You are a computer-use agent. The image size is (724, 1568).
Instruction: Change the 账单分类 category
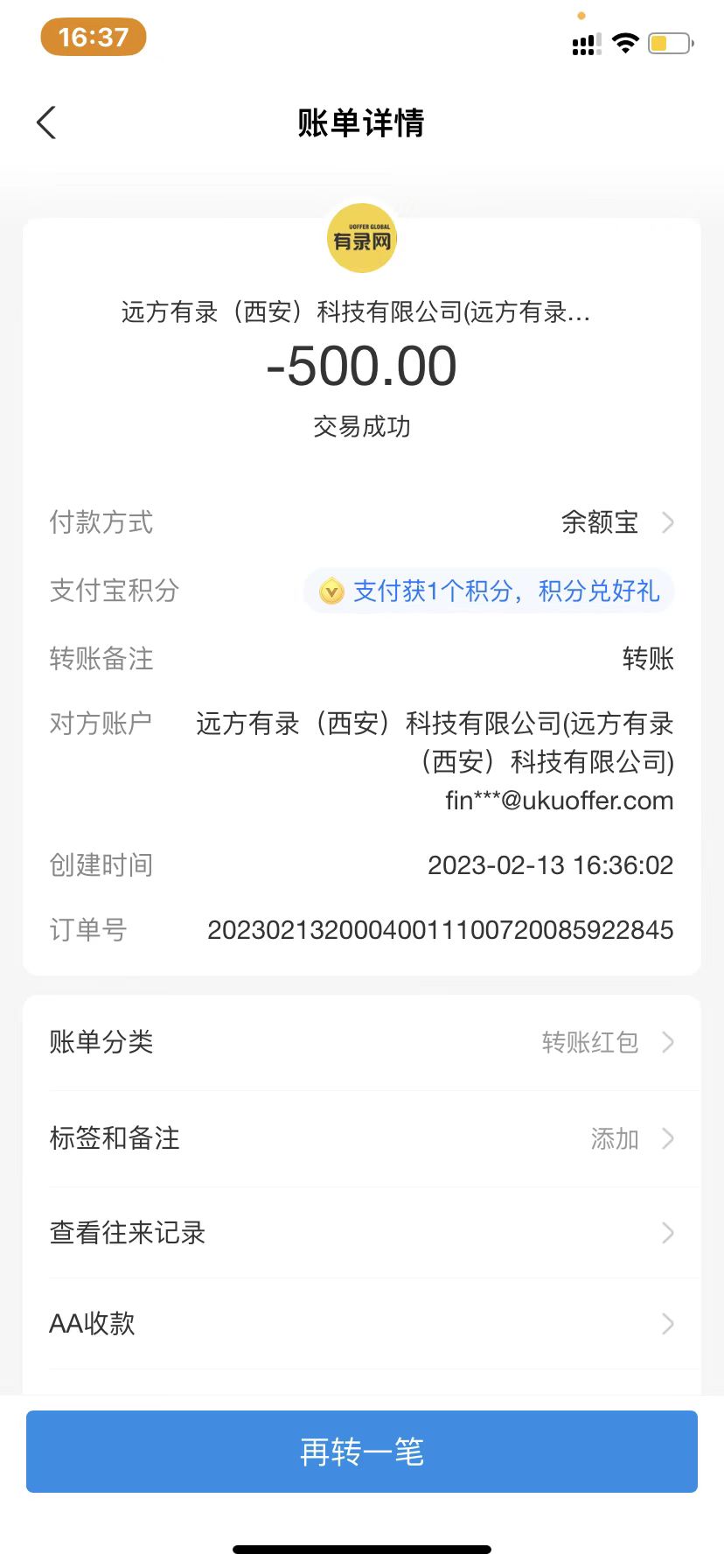(x=362, y=1042)
